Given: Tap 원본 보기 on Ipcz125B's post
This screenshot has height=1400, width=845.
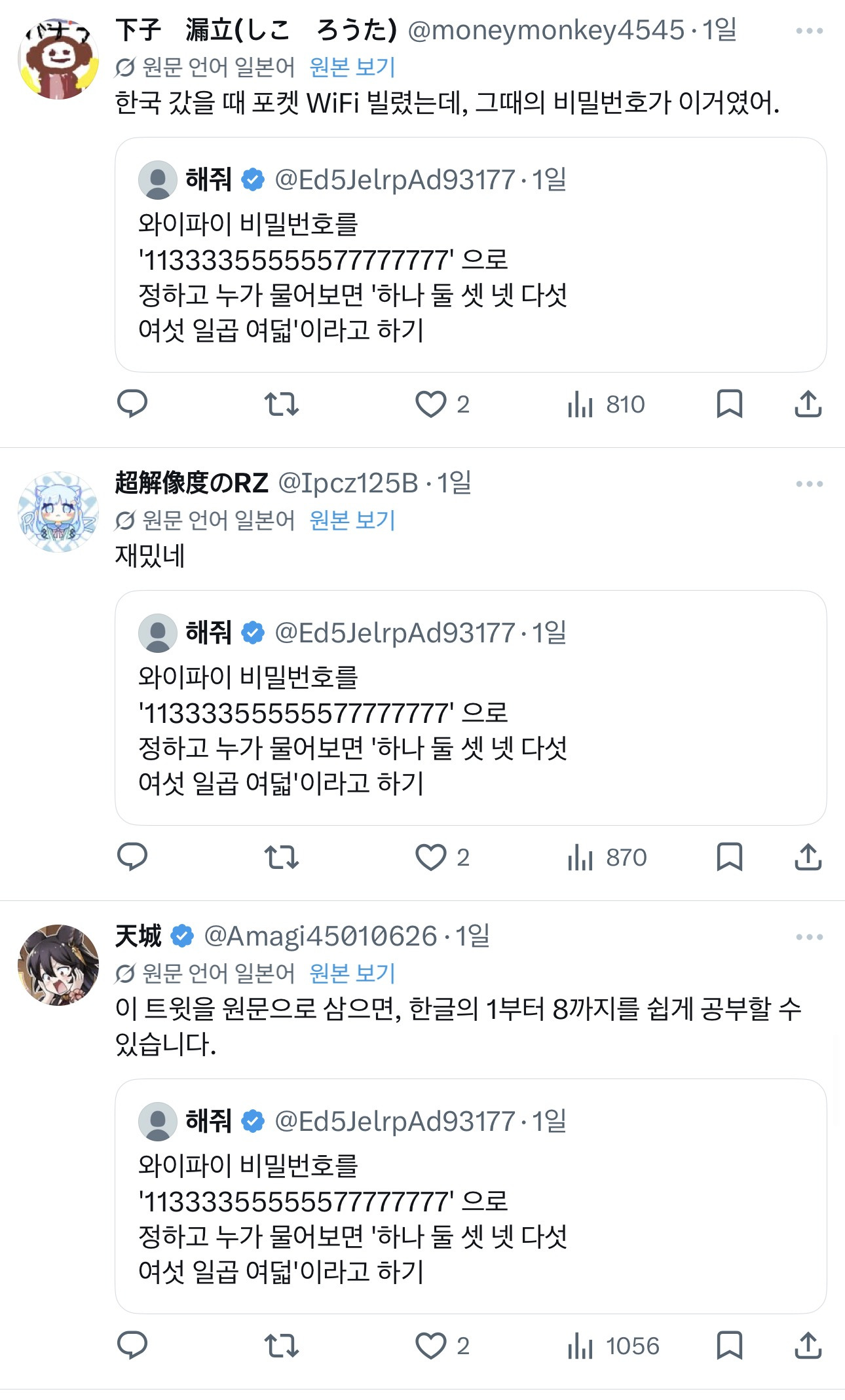Looking at the screenshot, I should [x=352, y=520].
